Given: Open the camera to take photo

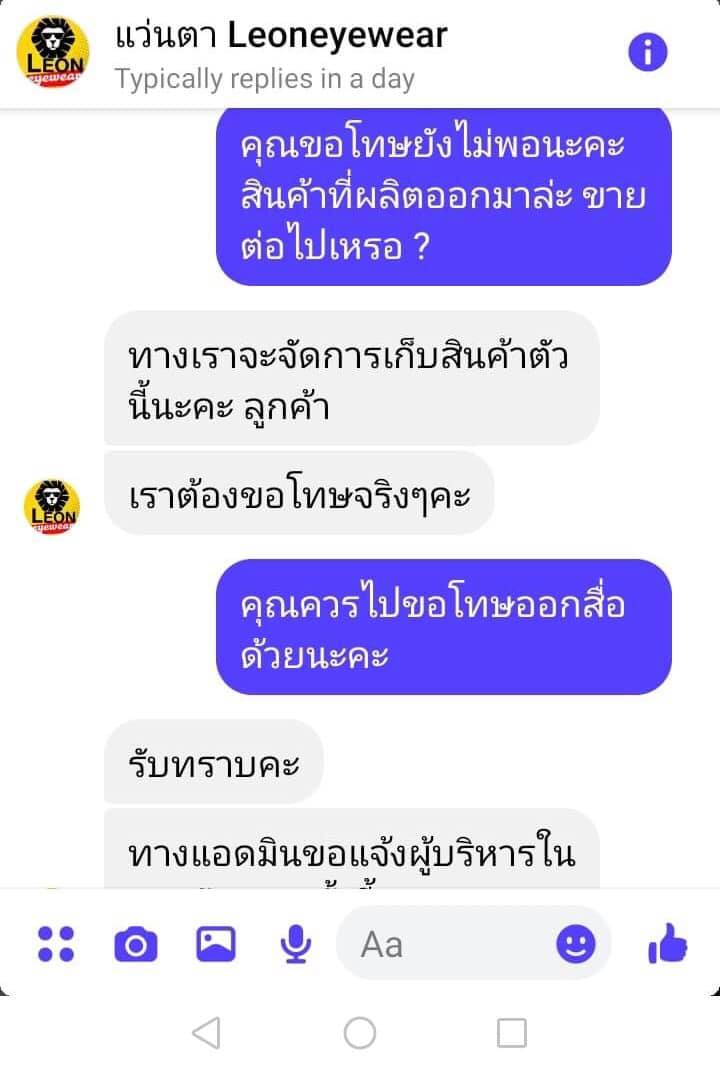Looking at the screenshot, I should (x=136, y=943).
